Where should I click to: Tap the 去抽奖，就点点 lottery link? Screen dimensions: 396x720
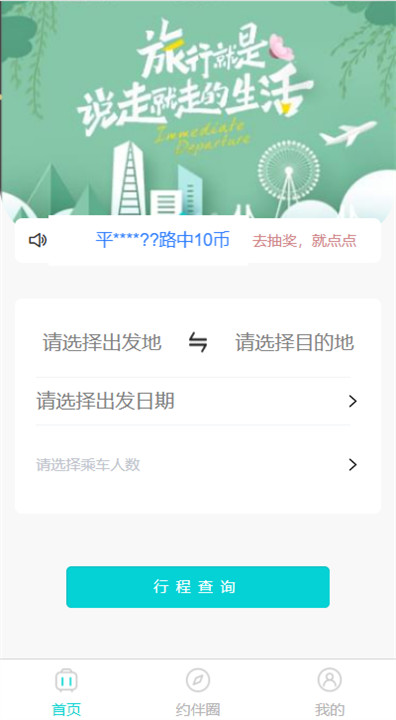(x=304, y=241)
